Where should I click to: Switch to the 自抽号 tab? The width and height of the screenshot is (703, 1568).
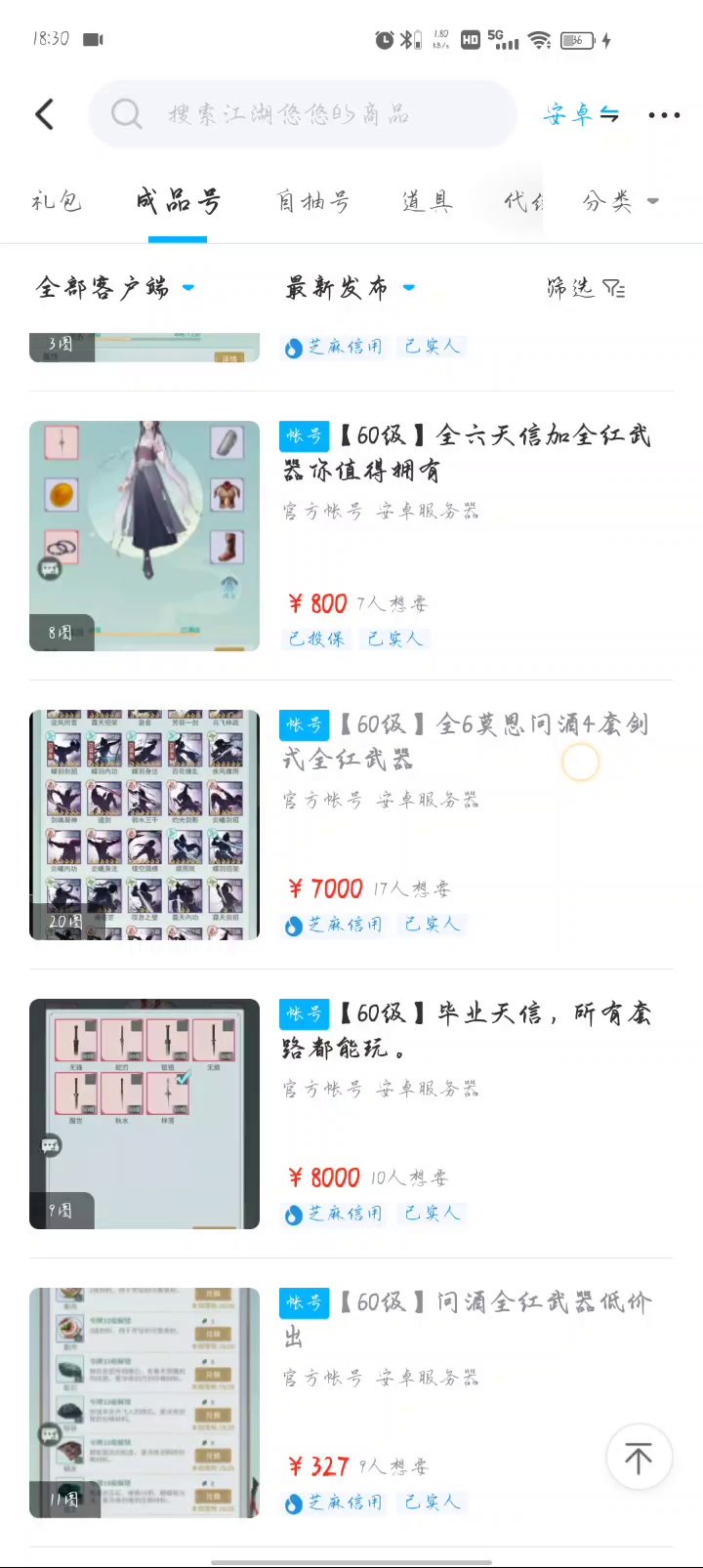(x=312, y=202)
